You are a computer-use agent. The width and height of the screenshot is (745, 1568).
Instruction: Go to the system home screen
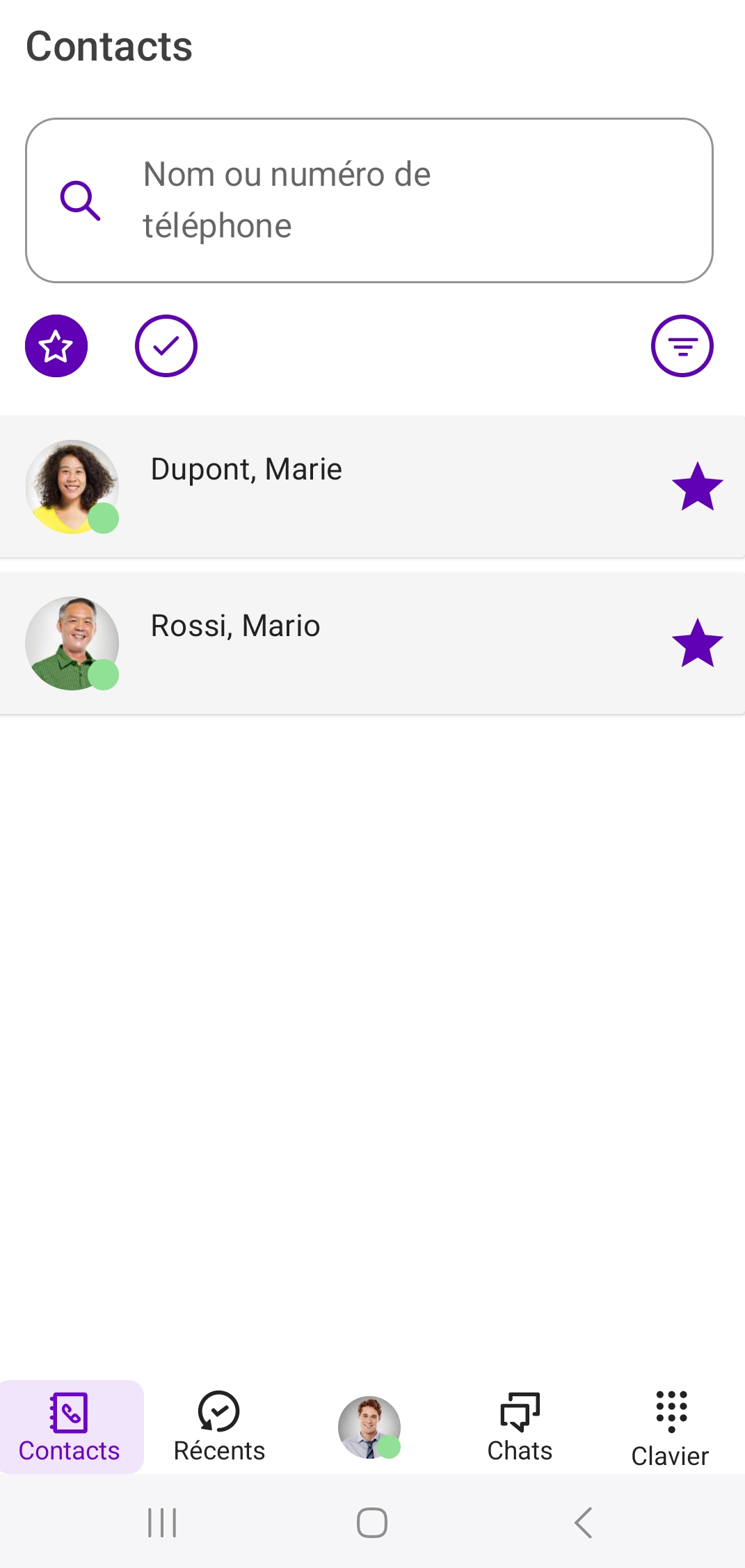click(x=372, y=1523)
